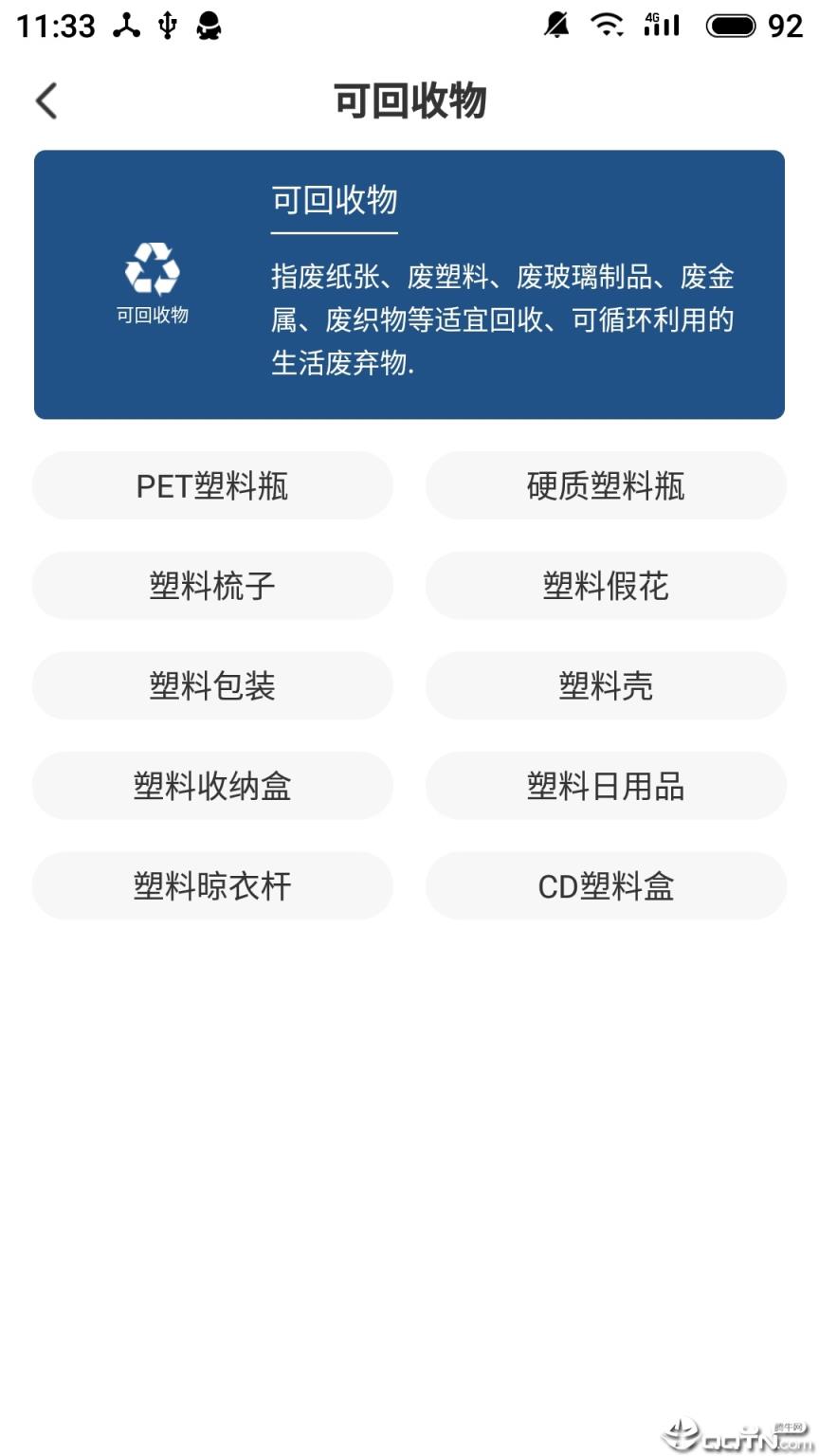Tap the share-node icon next to the clock

[x=125, y=25]
